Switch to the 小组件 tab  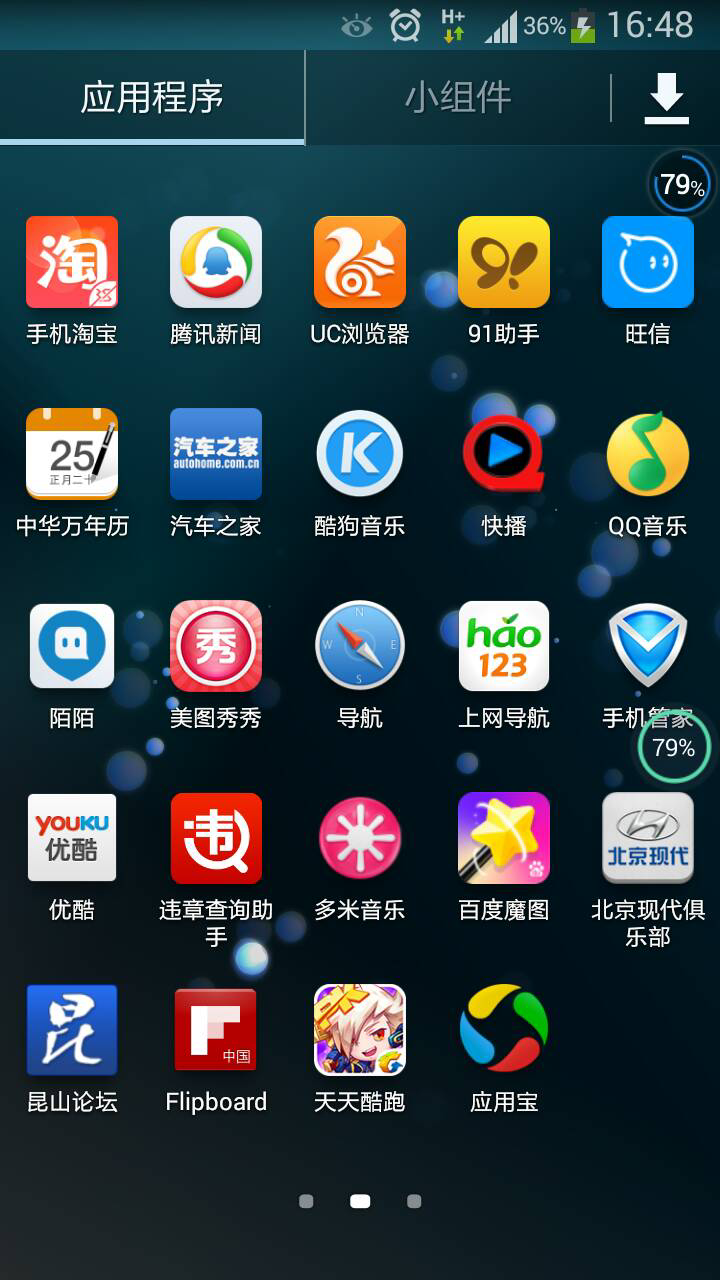pyautogui.click(x=458, y=98)
